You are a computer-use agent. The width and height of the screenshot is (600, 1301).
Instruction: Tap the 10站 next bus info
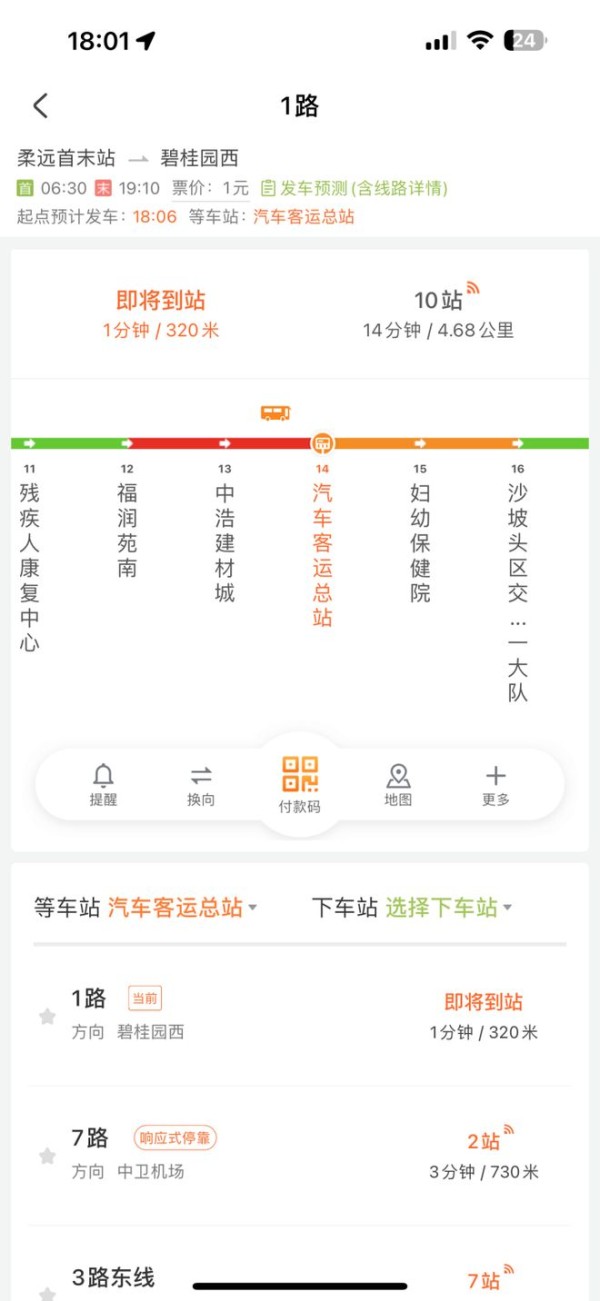coord(438,313)
